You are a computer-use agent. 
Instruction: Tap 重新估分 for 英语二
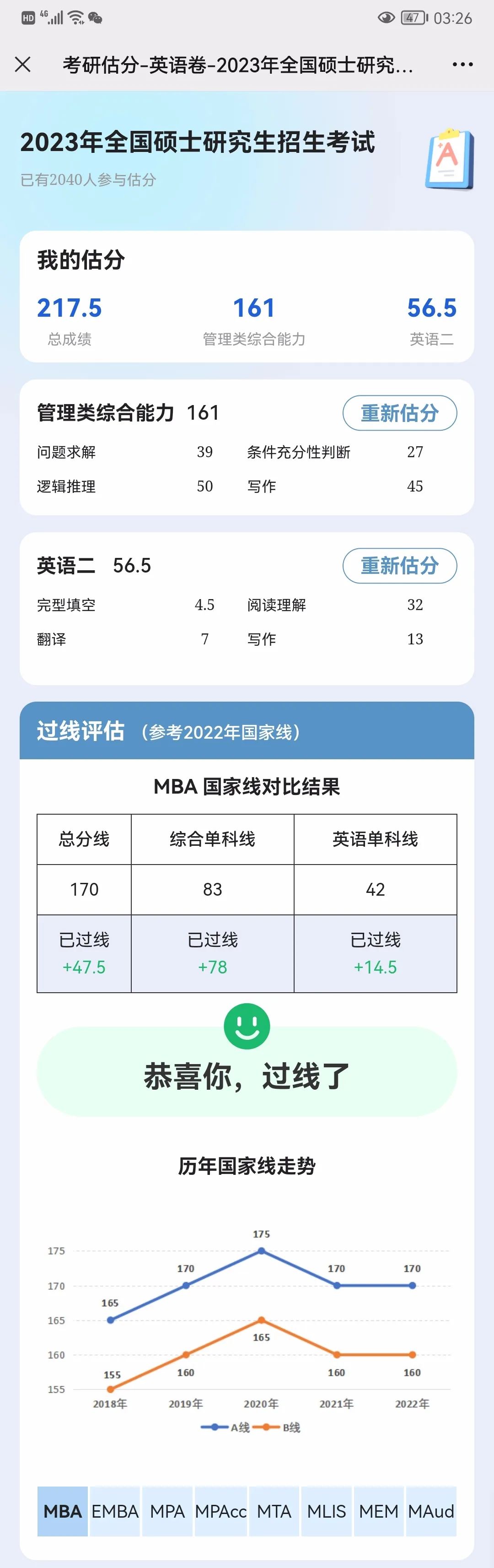tap(399, 566)
